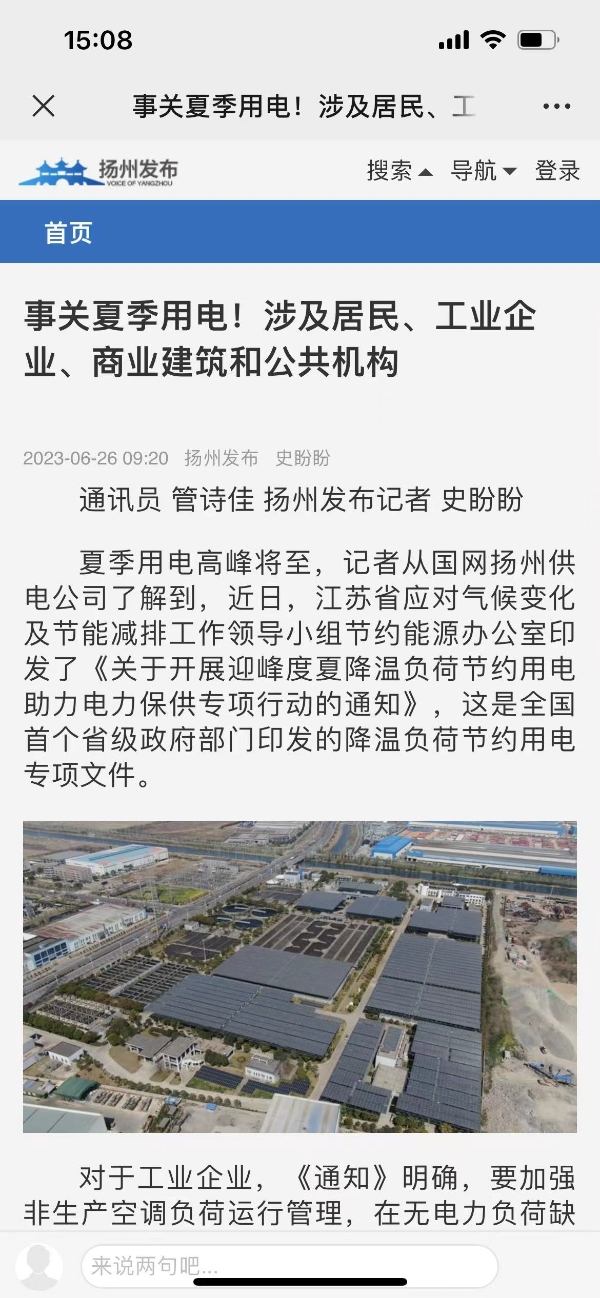Open the aerial solar panel photo
600x1298 pixels.
300,977
